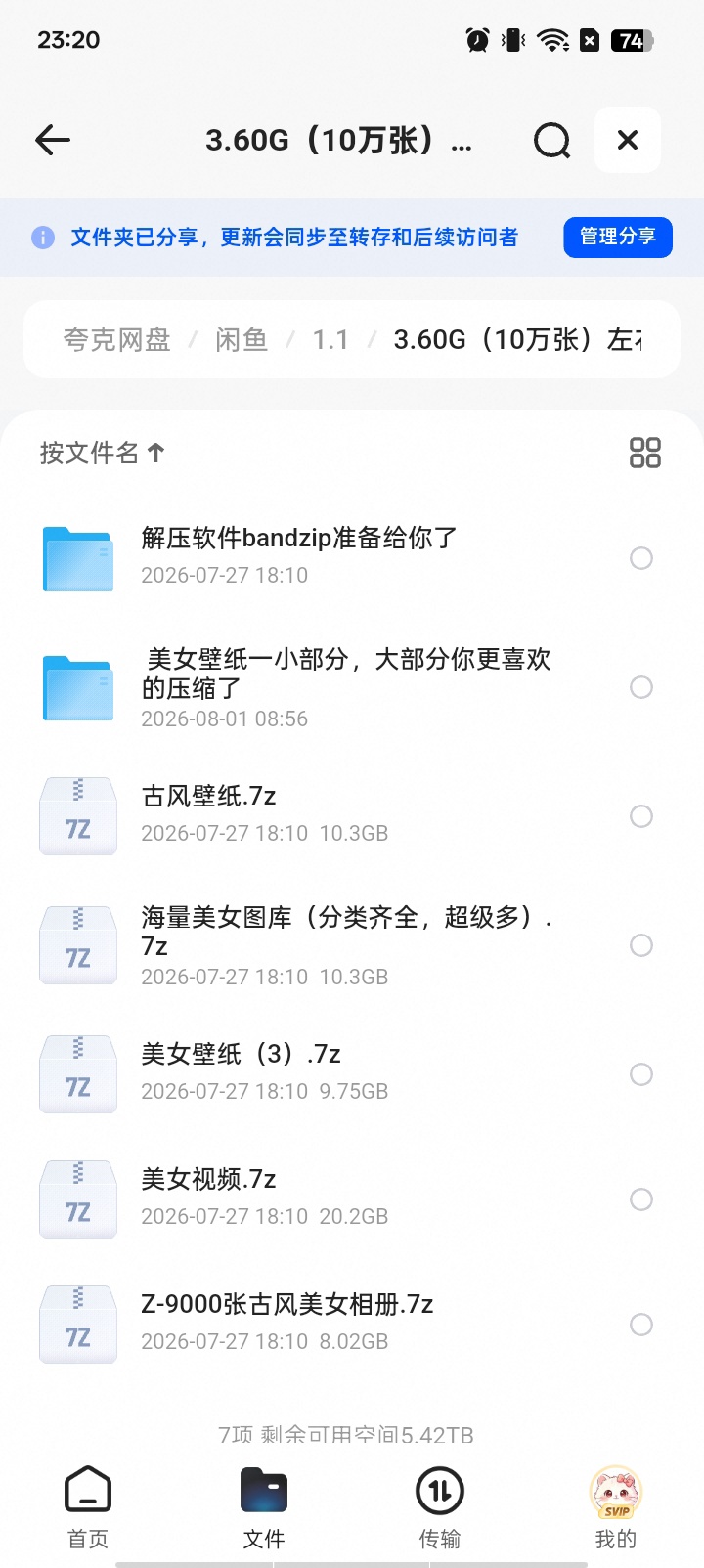Viewport: 704px width, 1568px height.
Task: Switch to the 首页 tab
Action: coord(88,1508)
